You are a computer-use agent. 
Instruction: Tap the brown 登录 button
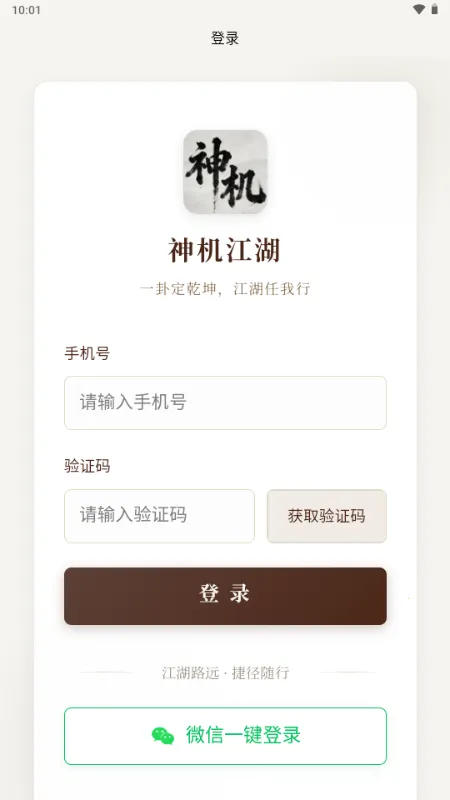(x=225, y=596)
